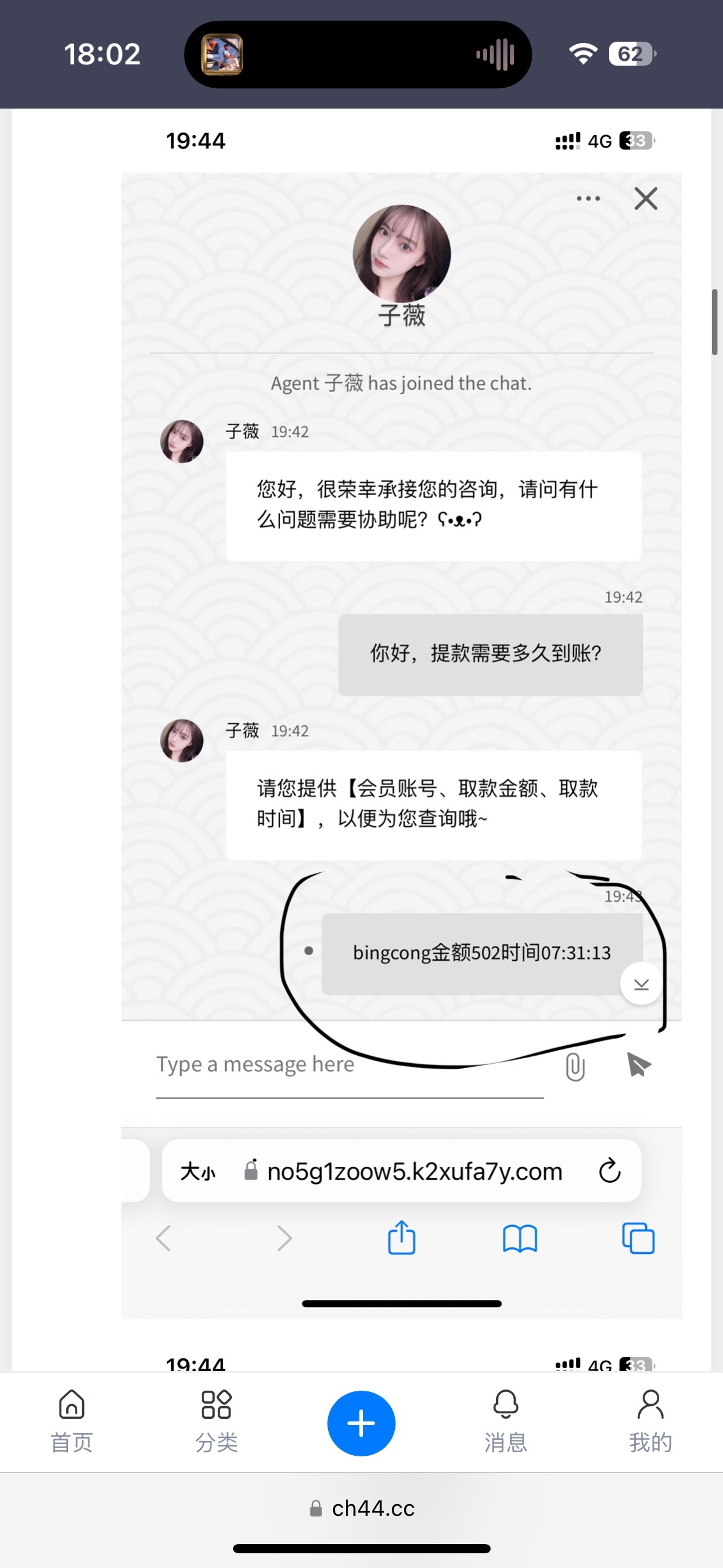723x1568 pixels.
Task: Open the 我的 profile tab
Action: [650, 1421]
